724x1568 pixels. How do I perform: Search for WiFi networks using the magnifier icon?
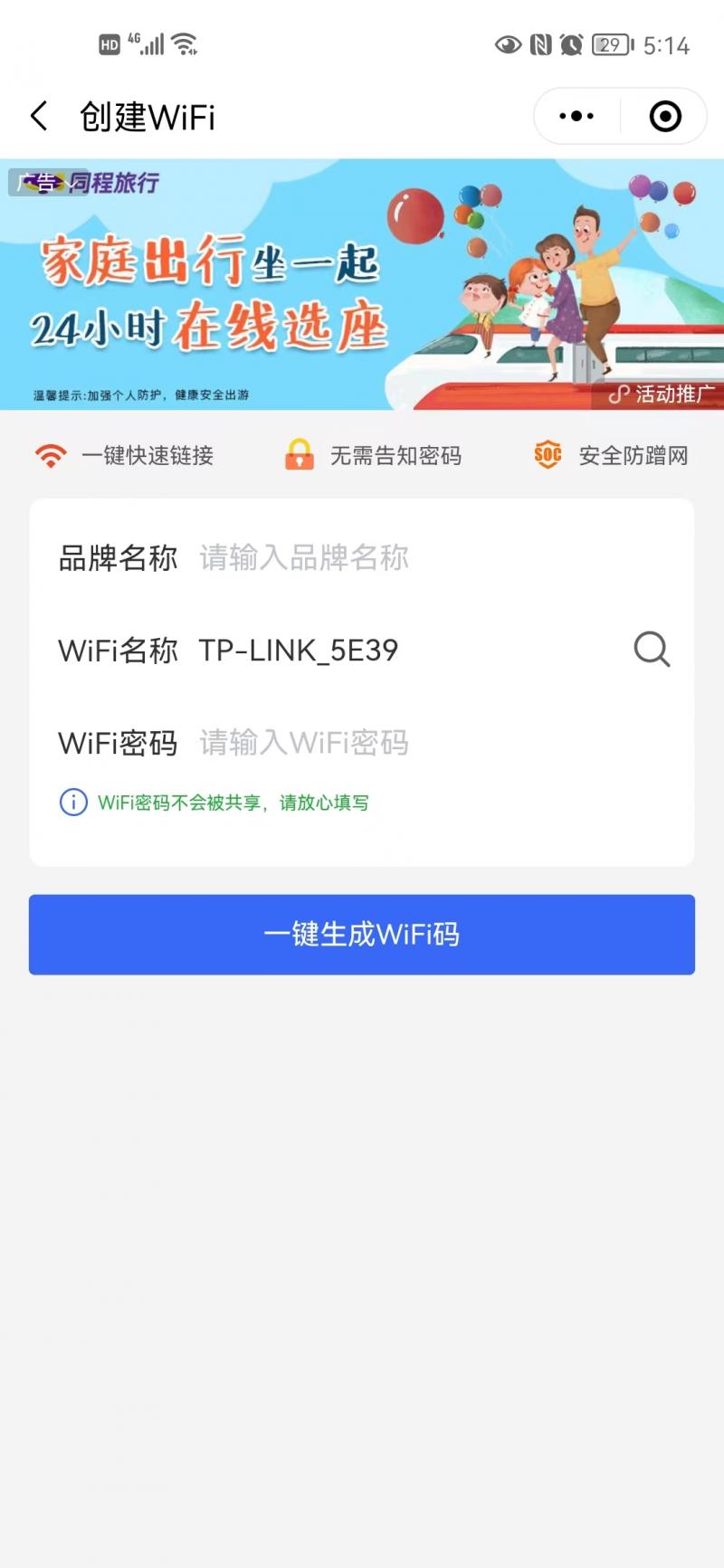pos(652,650)
